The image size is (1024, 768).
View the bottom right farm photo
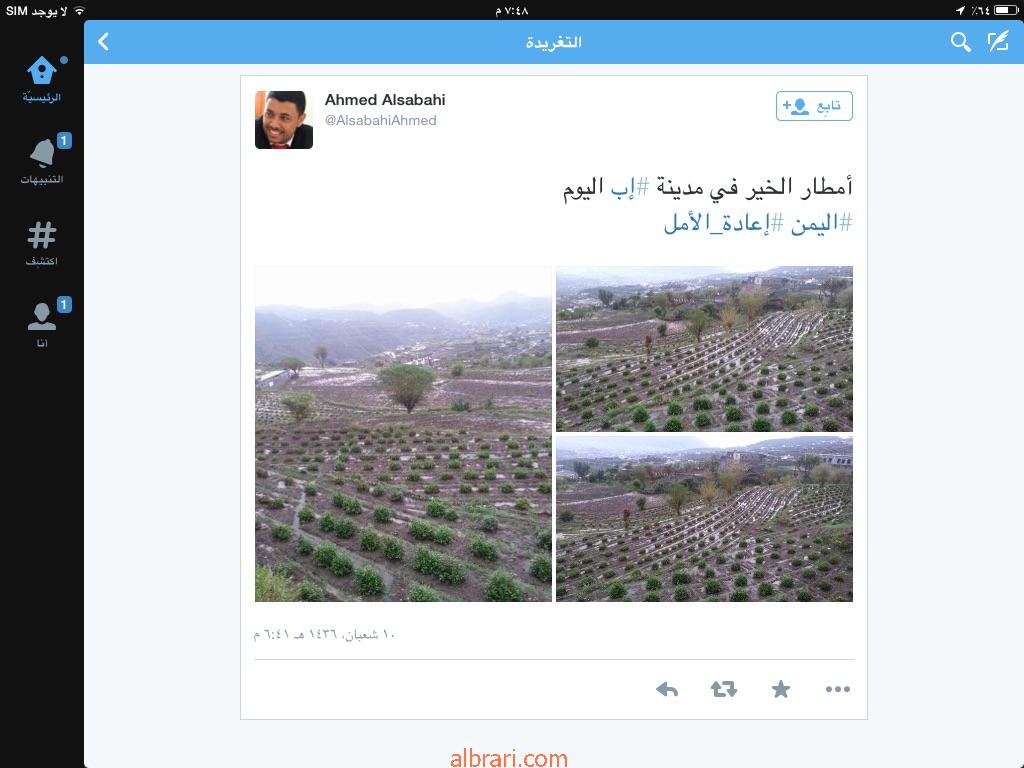click(x=704, y=519)
